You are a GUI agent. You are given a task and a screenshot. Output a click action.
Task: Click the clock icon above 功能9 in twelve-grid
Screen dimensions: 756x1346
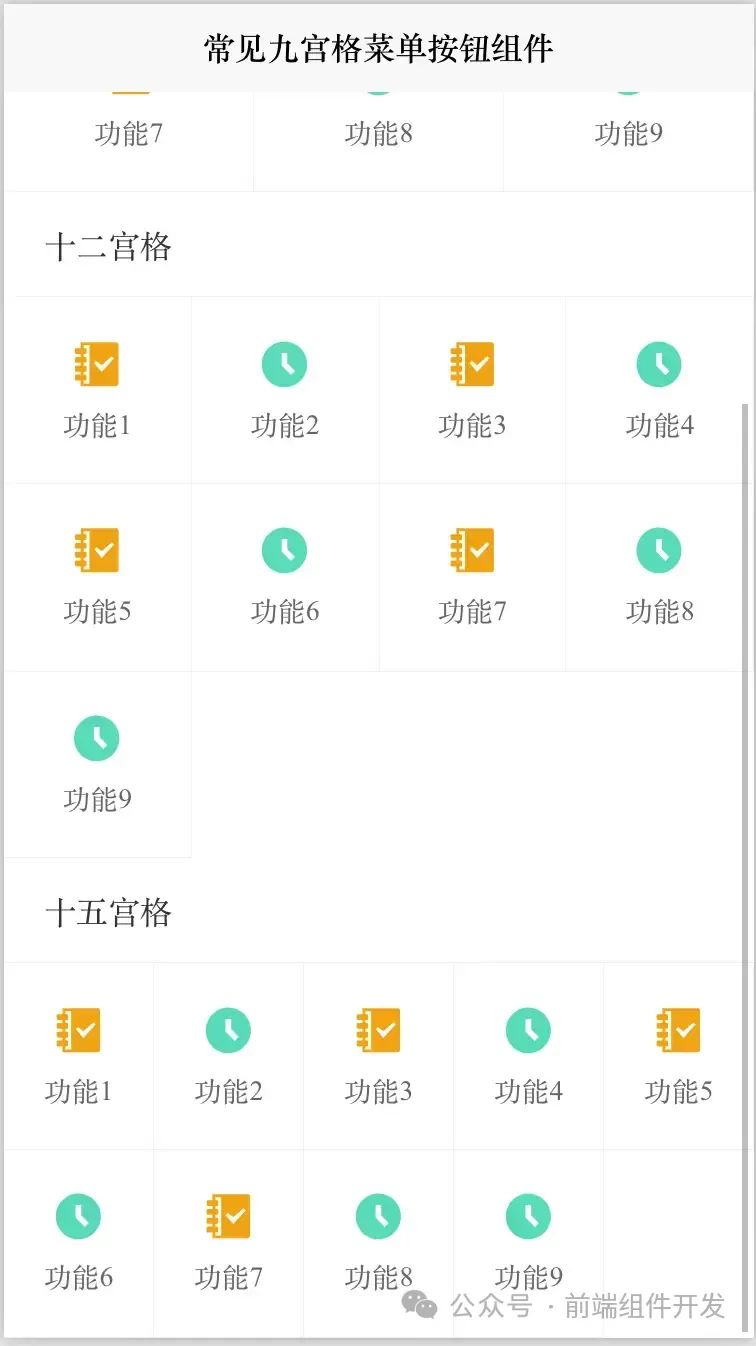click(97, 737)
